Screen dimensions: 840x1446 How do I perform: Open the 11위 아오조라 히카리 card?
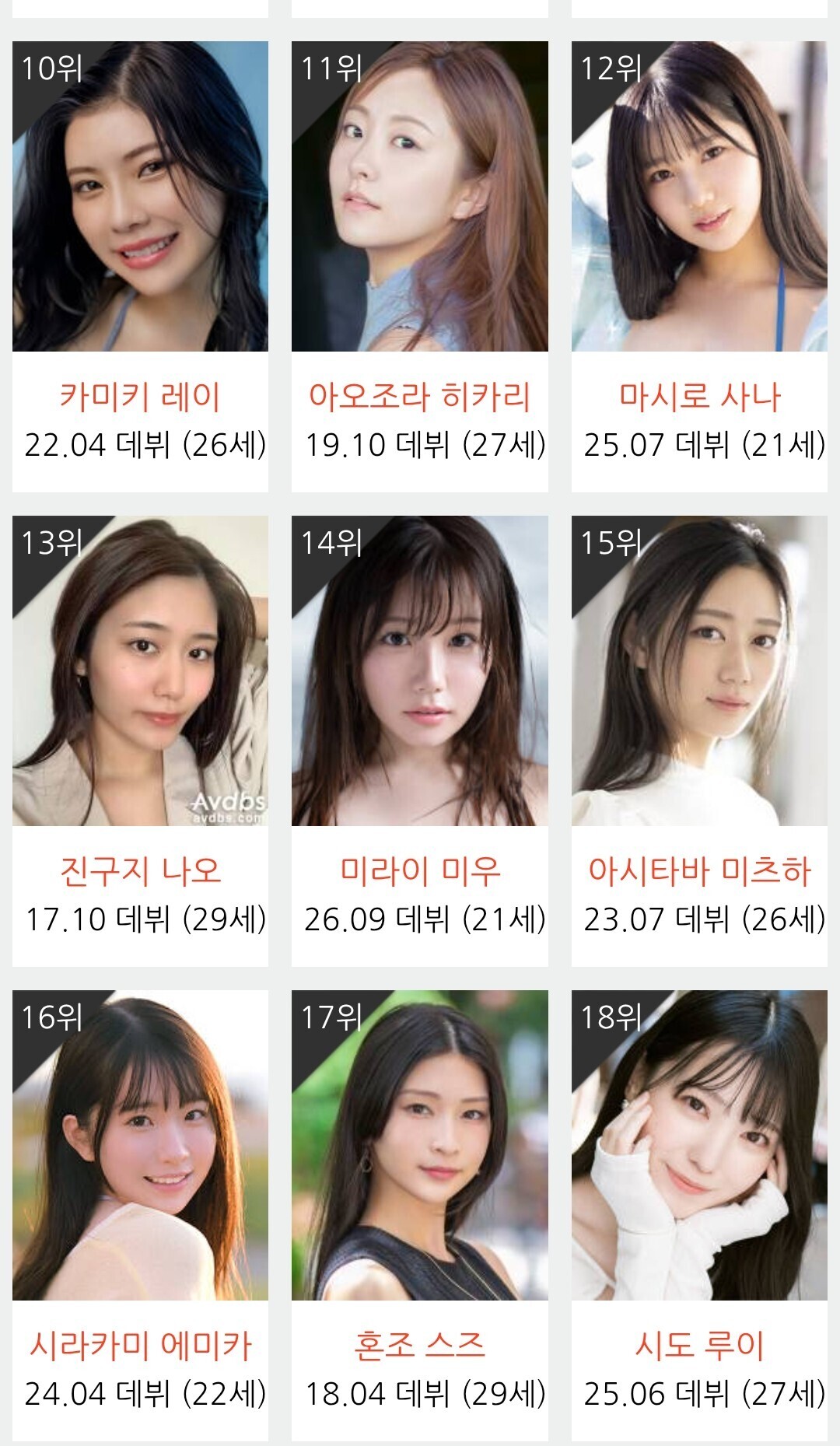point(420,266)
